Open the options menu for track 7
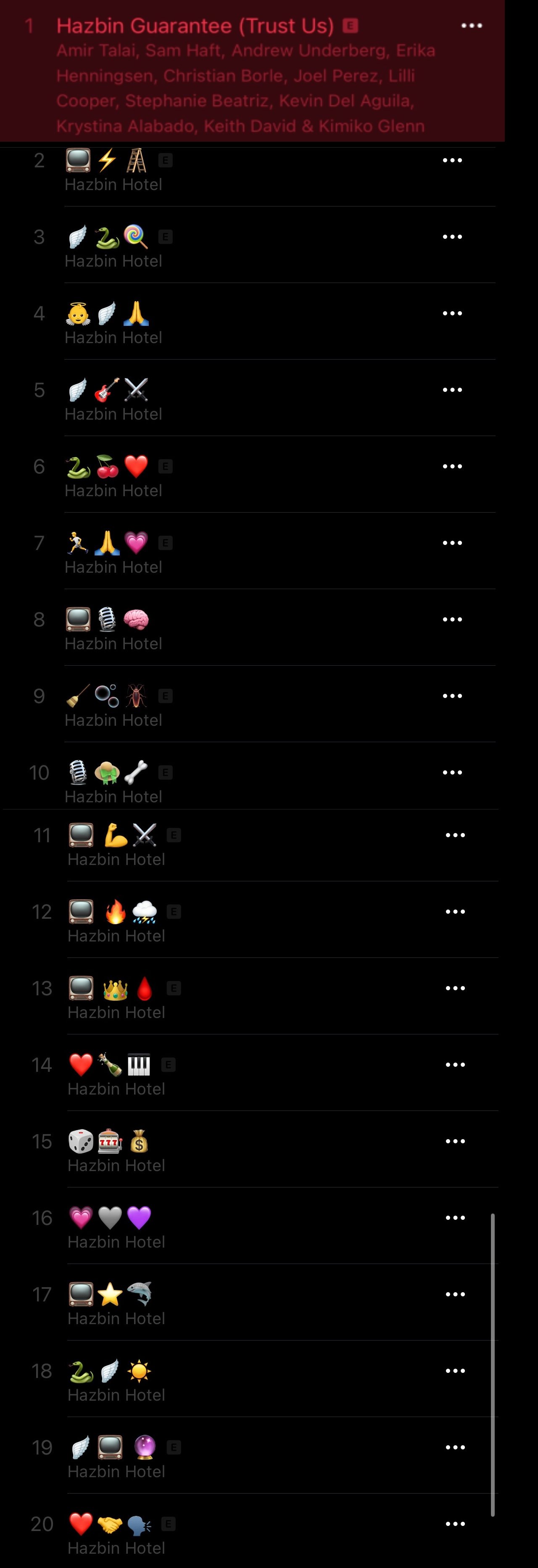538x1568 pixels. point(452,543)
